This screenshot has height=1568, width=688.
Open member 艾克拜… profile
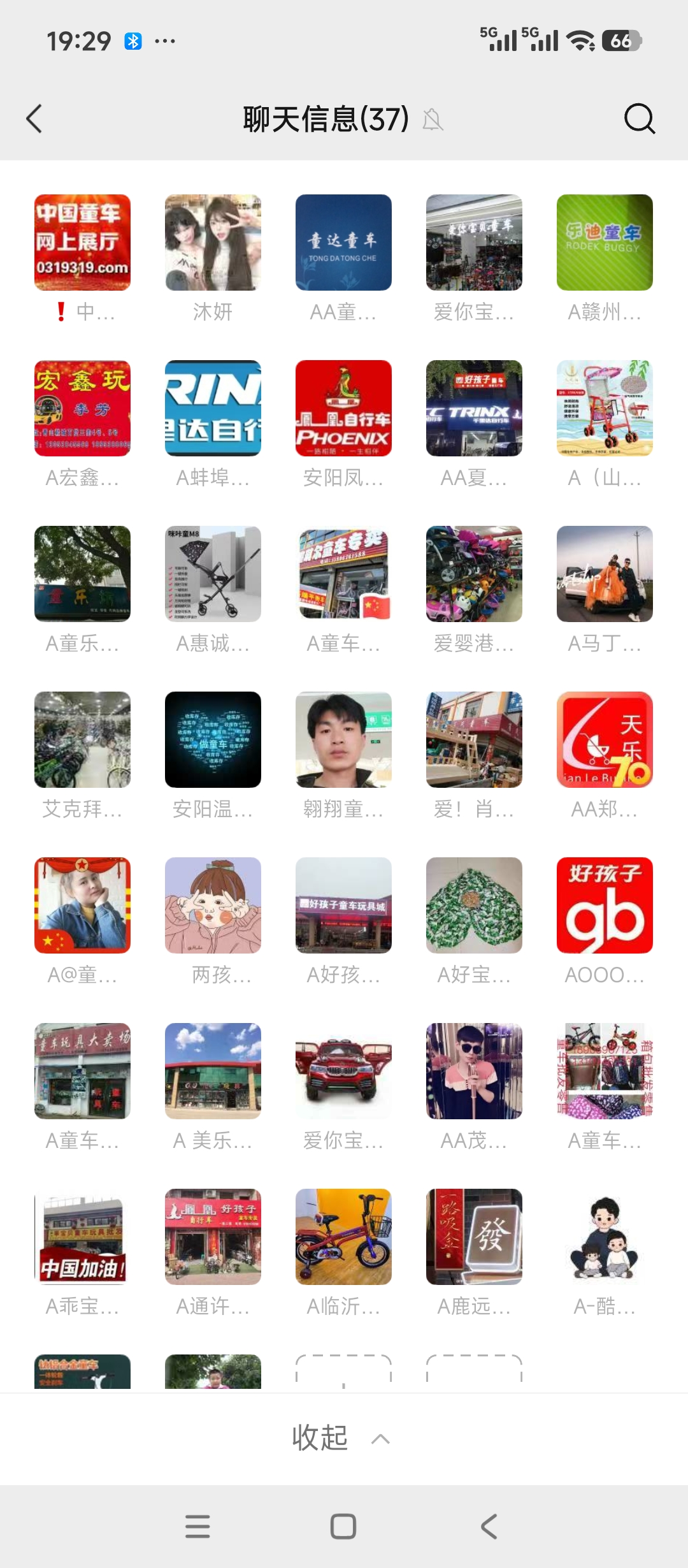82,740
